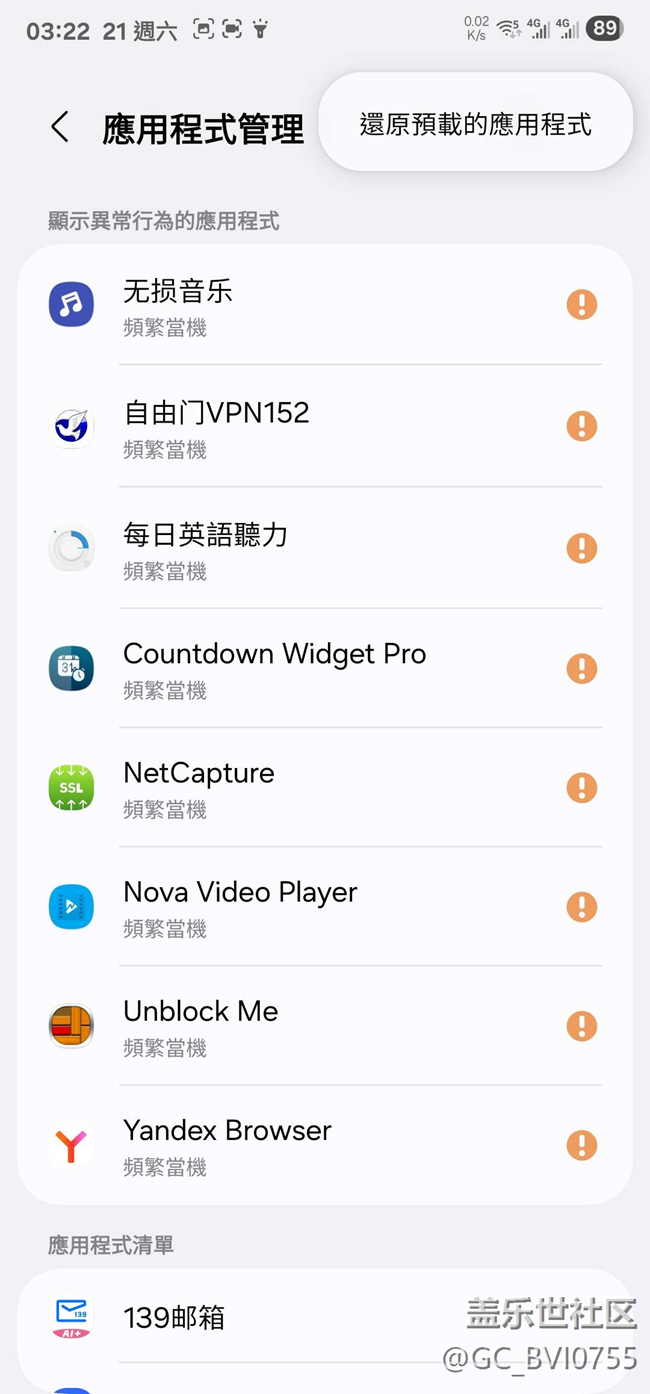The height and width of the screenshot is (1394, 650).
Task: Open the 每日英語聽力 app entry
Action: coord(325,548)
